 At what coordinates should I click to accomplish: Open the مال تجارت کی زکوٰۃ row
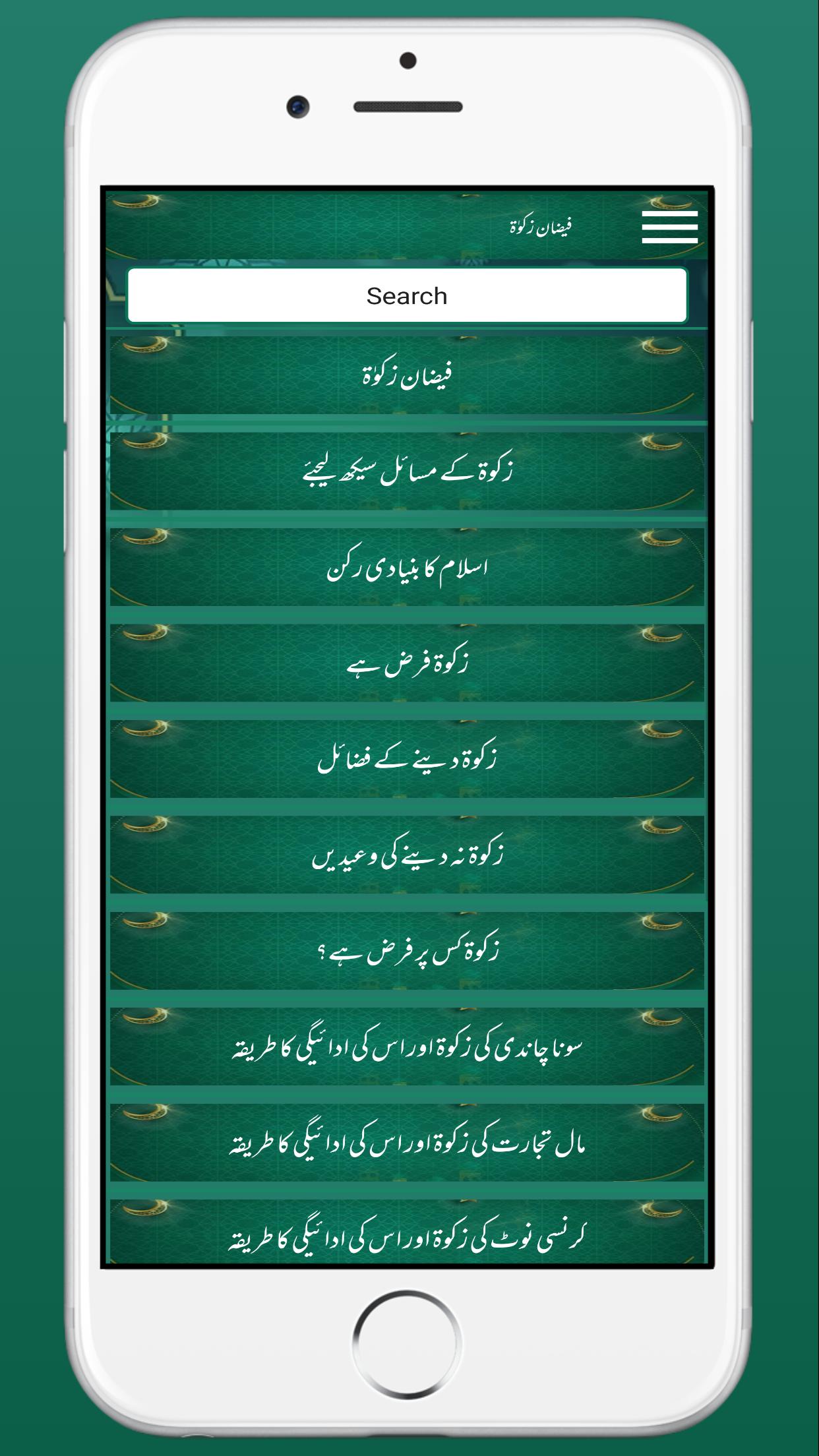pos(407,1143)
